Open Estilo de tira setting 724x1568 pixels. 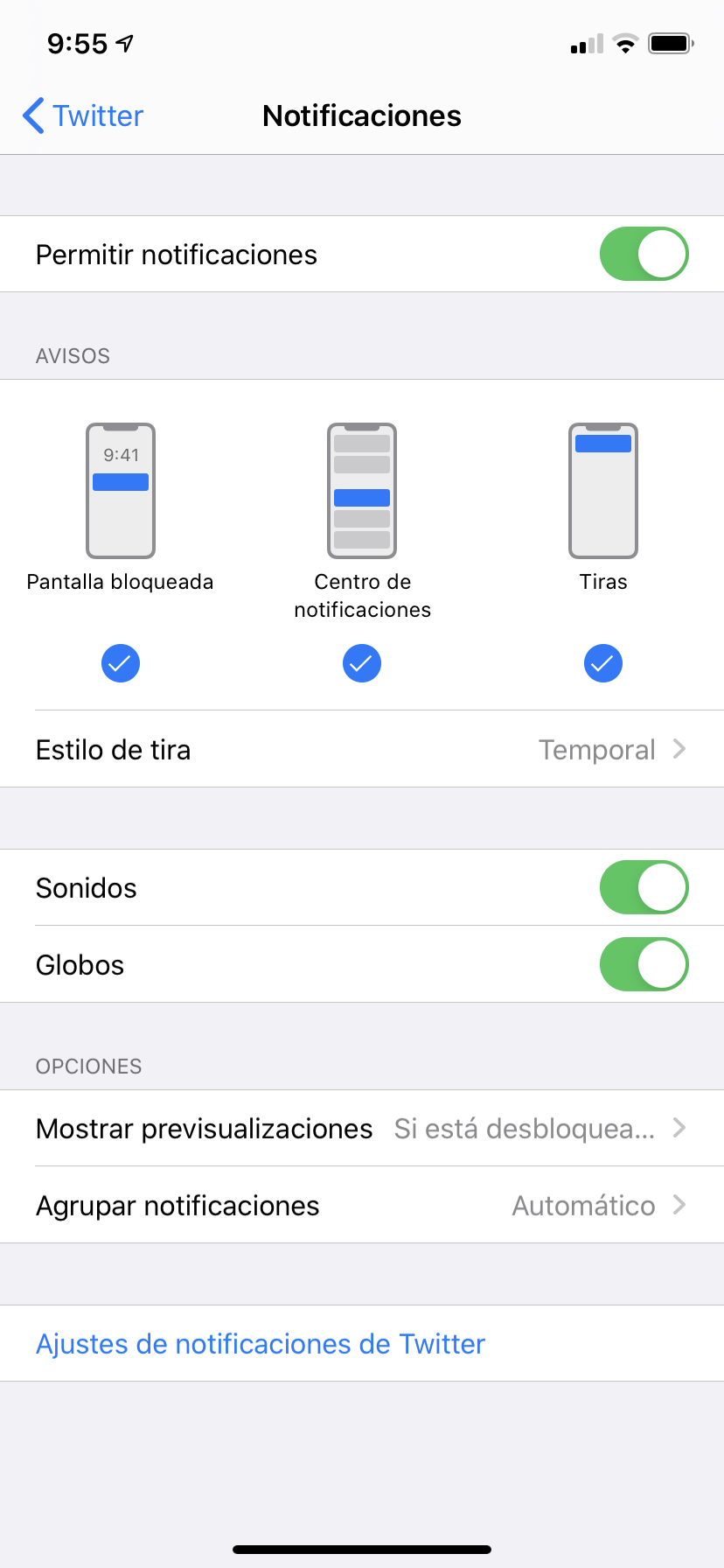[x=362, y=749]
